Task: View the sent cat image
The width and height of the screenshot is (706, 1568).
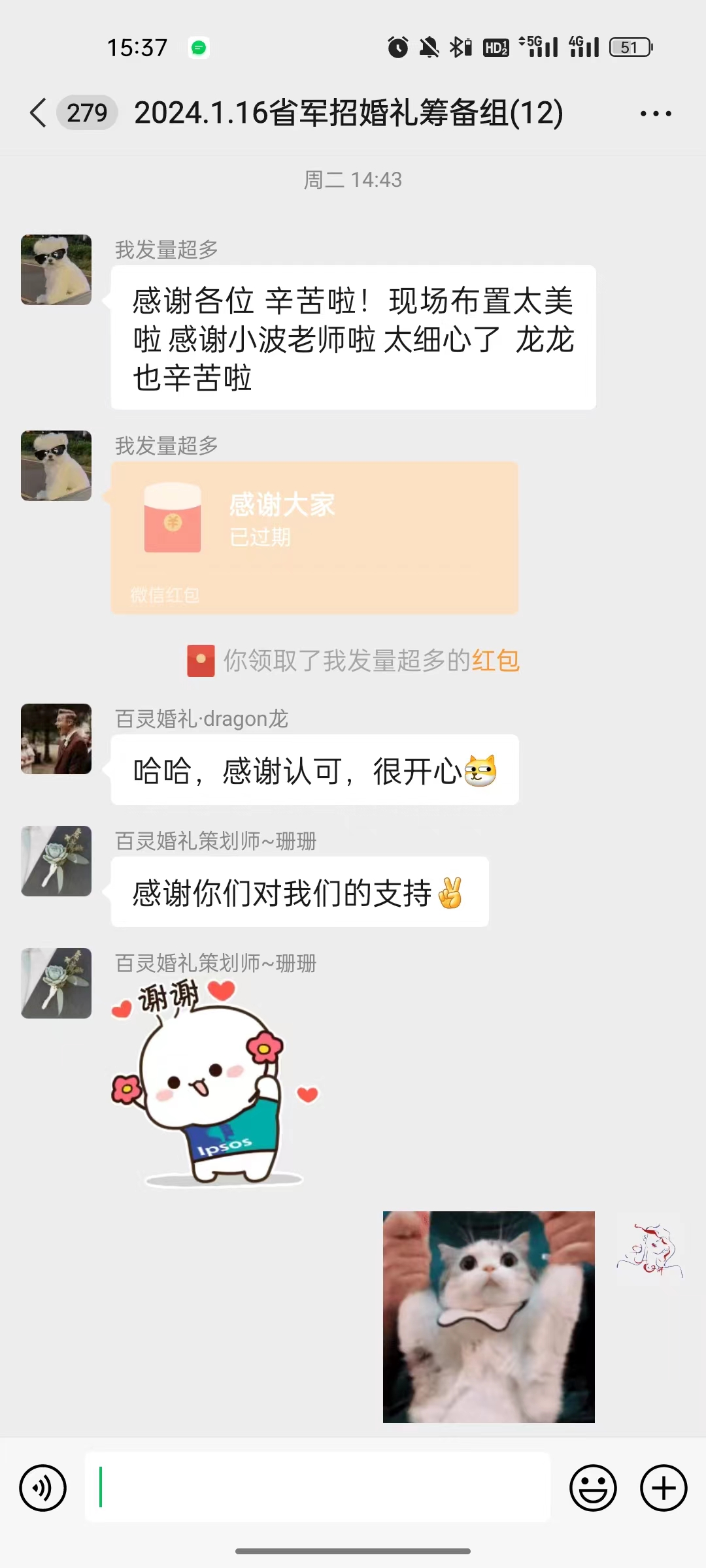Action: [x=488, y=1316]
